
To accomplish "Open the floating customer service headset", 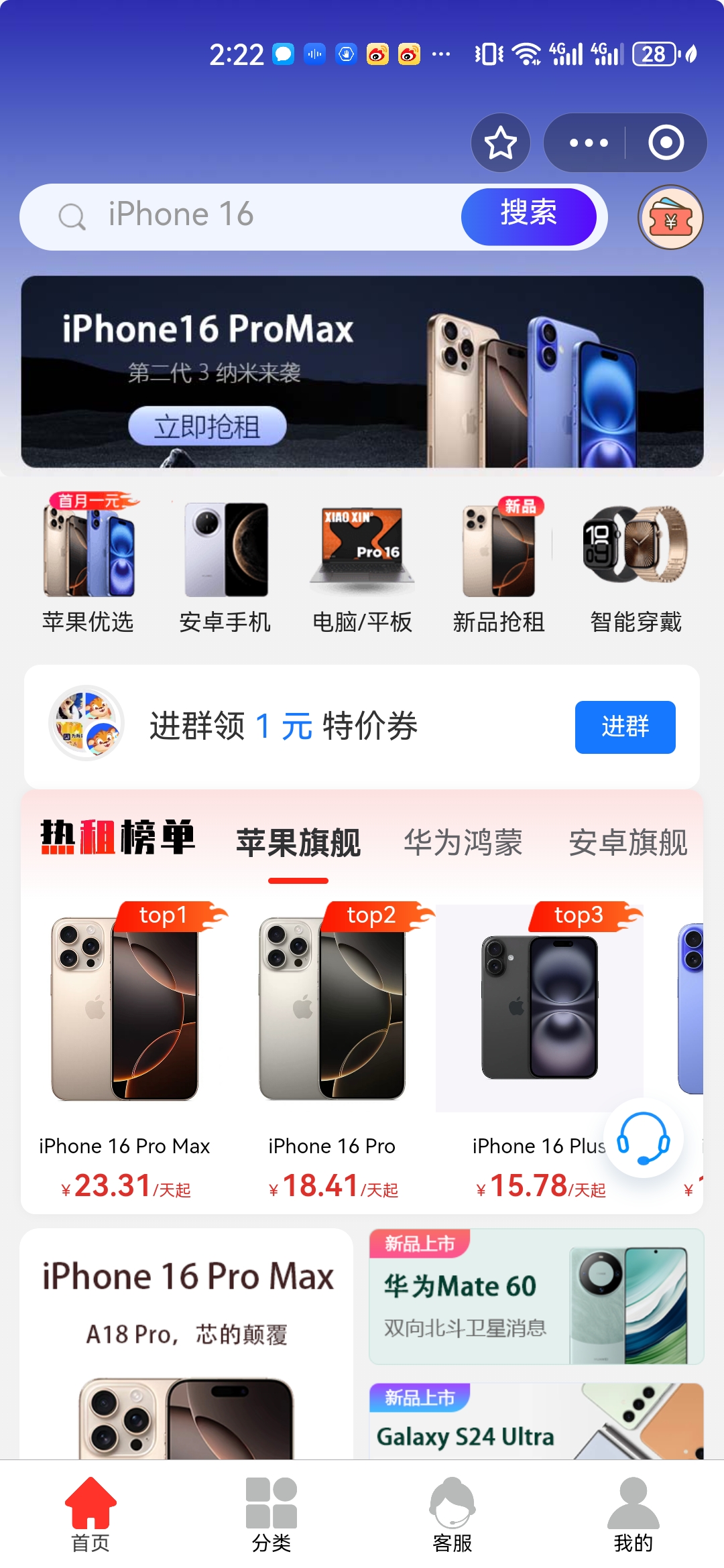I will (x=643, y=1138).
